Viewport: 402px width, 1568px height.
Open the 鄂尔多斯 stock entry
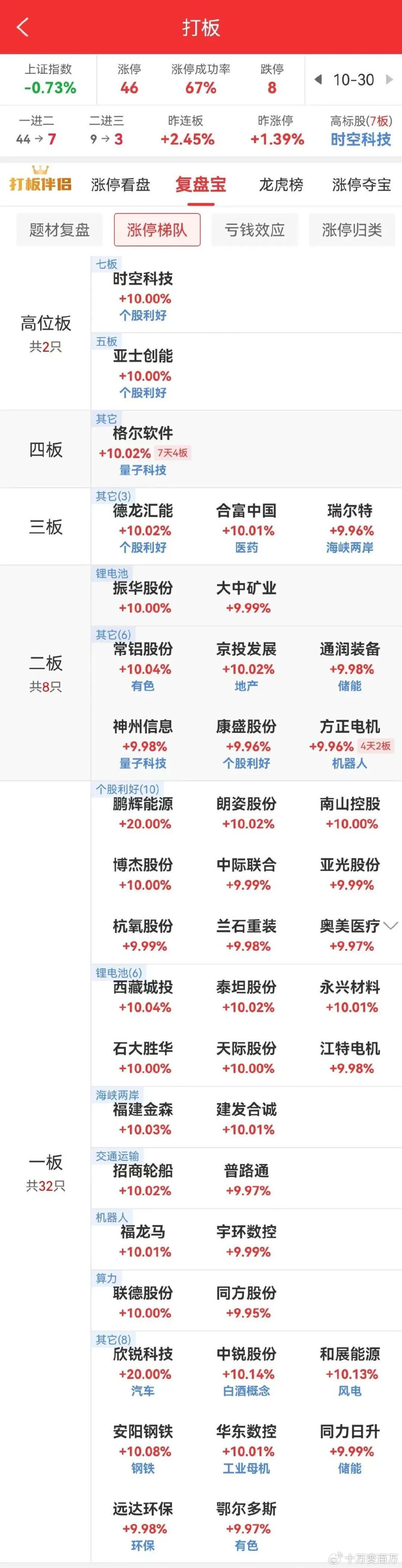click(x=246, y=1509)
